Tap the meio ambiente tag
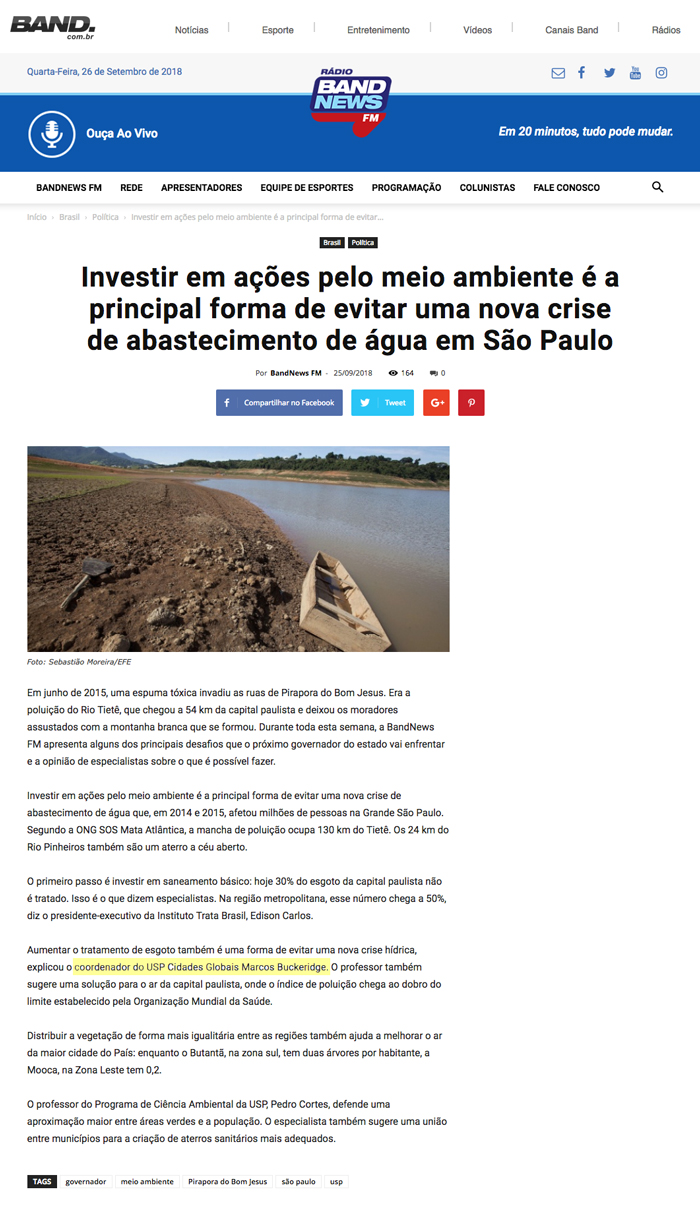 click(x=147, y=1181)
